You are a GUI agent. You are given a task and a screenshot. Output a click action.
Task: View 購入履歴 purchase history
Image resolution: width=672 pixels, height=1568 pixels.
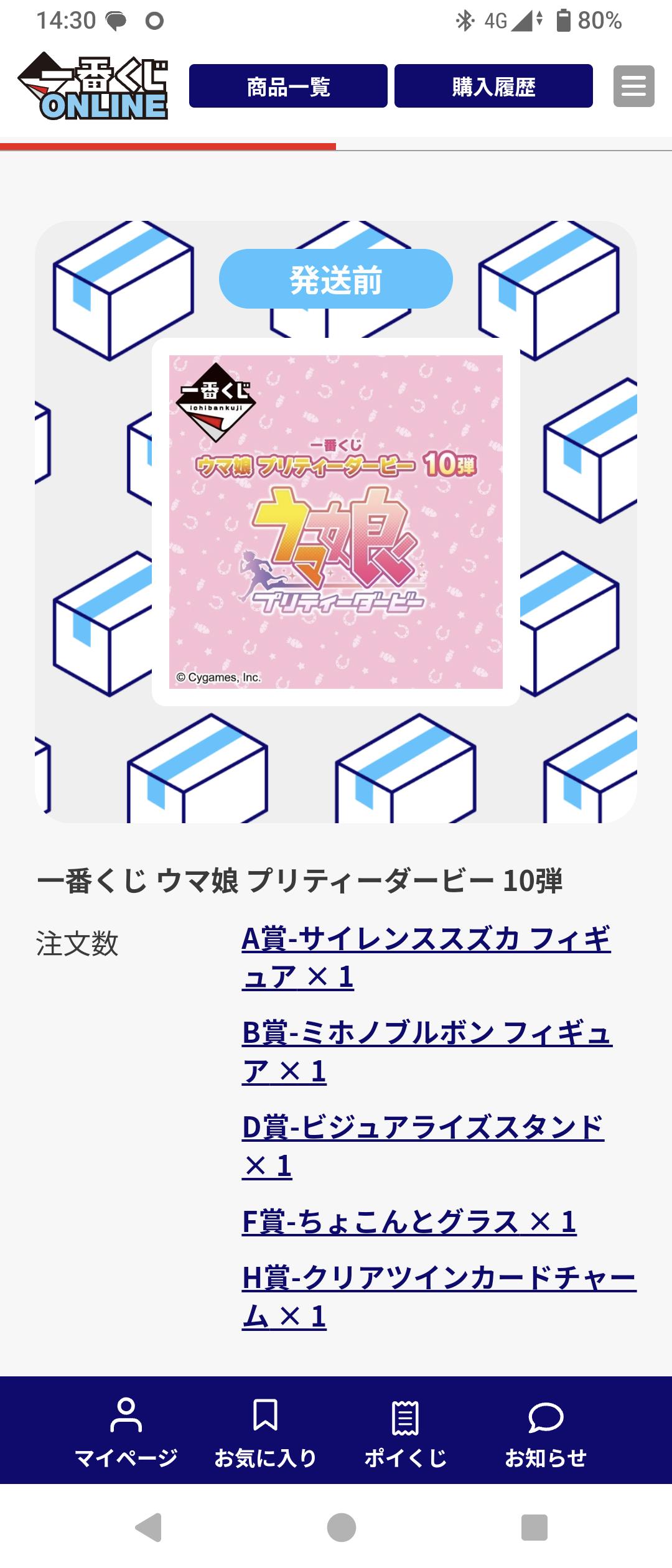pyautogui.click(x=493, y=86)
